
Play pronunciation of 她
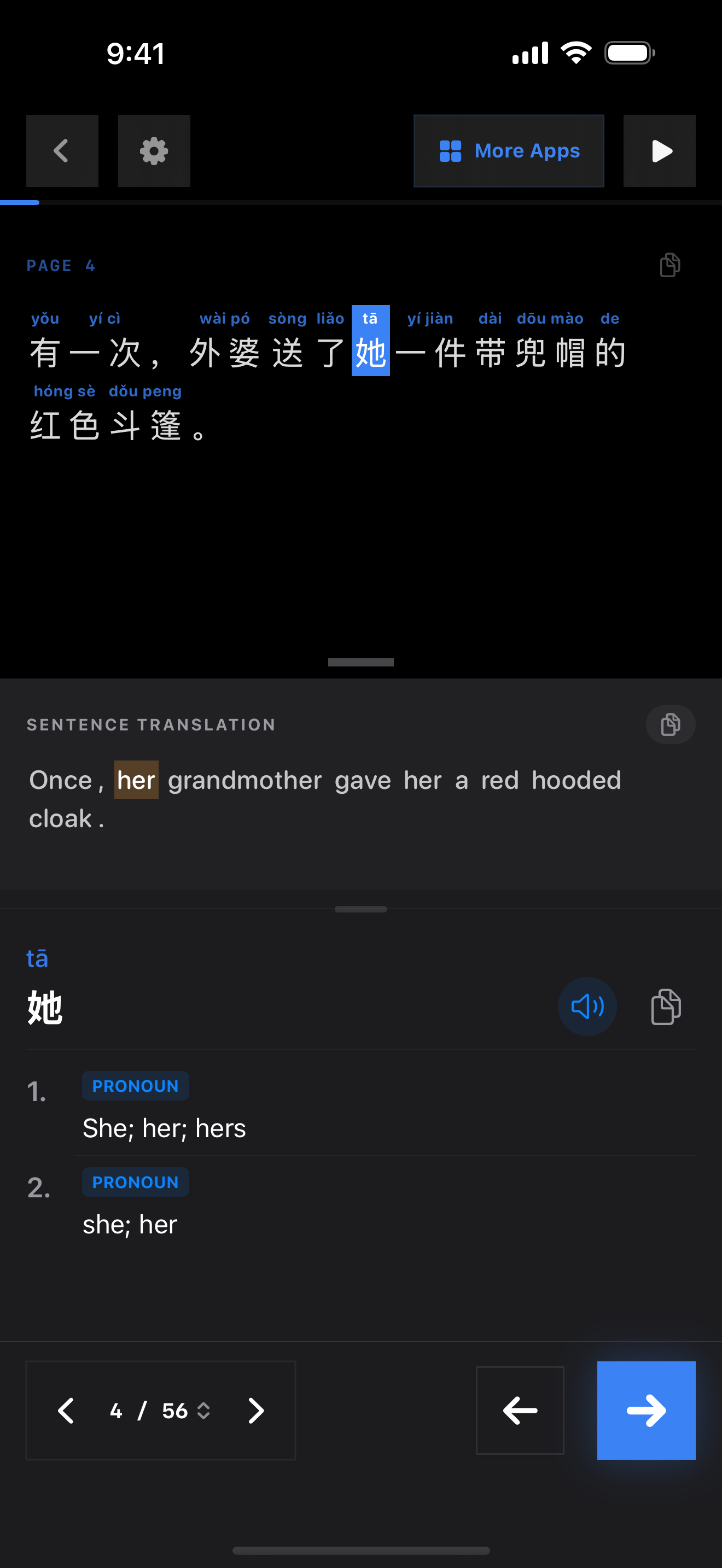(587, 1007)
